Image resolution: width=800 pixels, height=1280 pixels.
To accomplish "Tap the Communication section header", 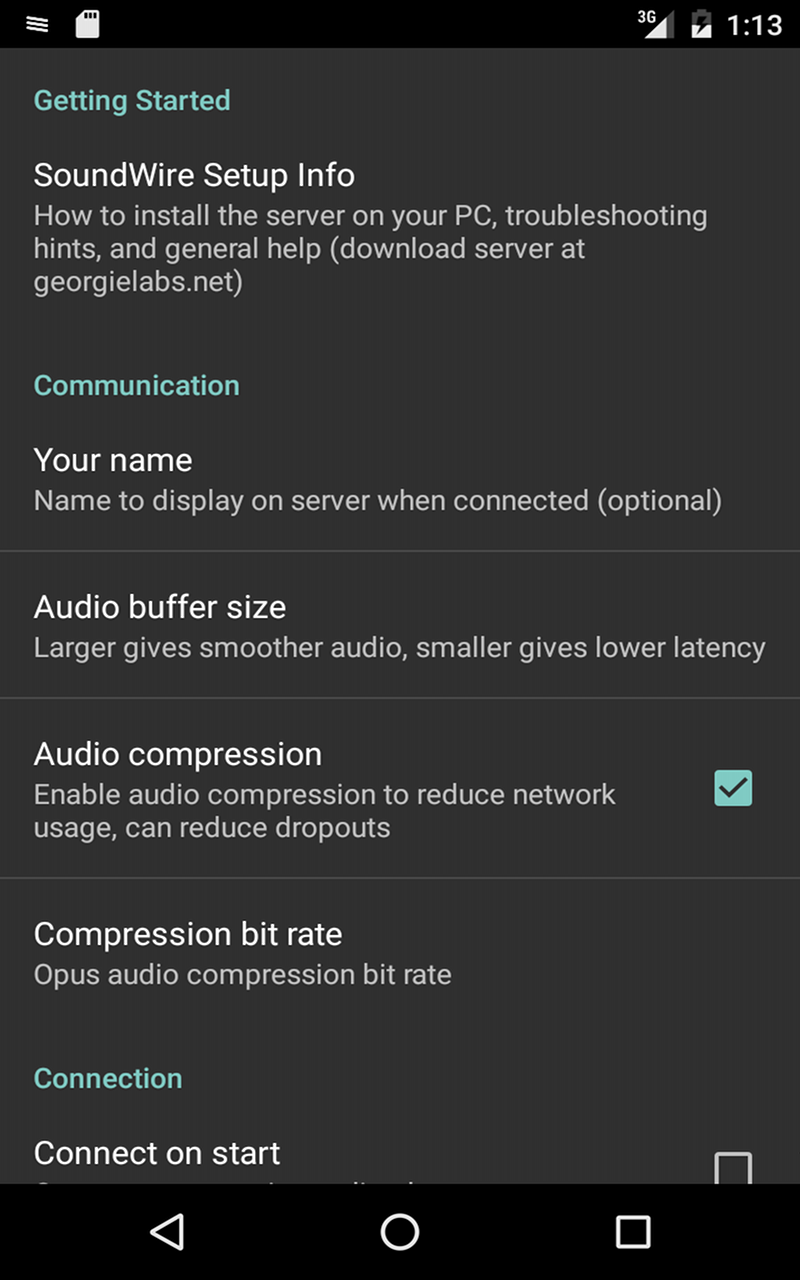I will click(x=136, y=385).
